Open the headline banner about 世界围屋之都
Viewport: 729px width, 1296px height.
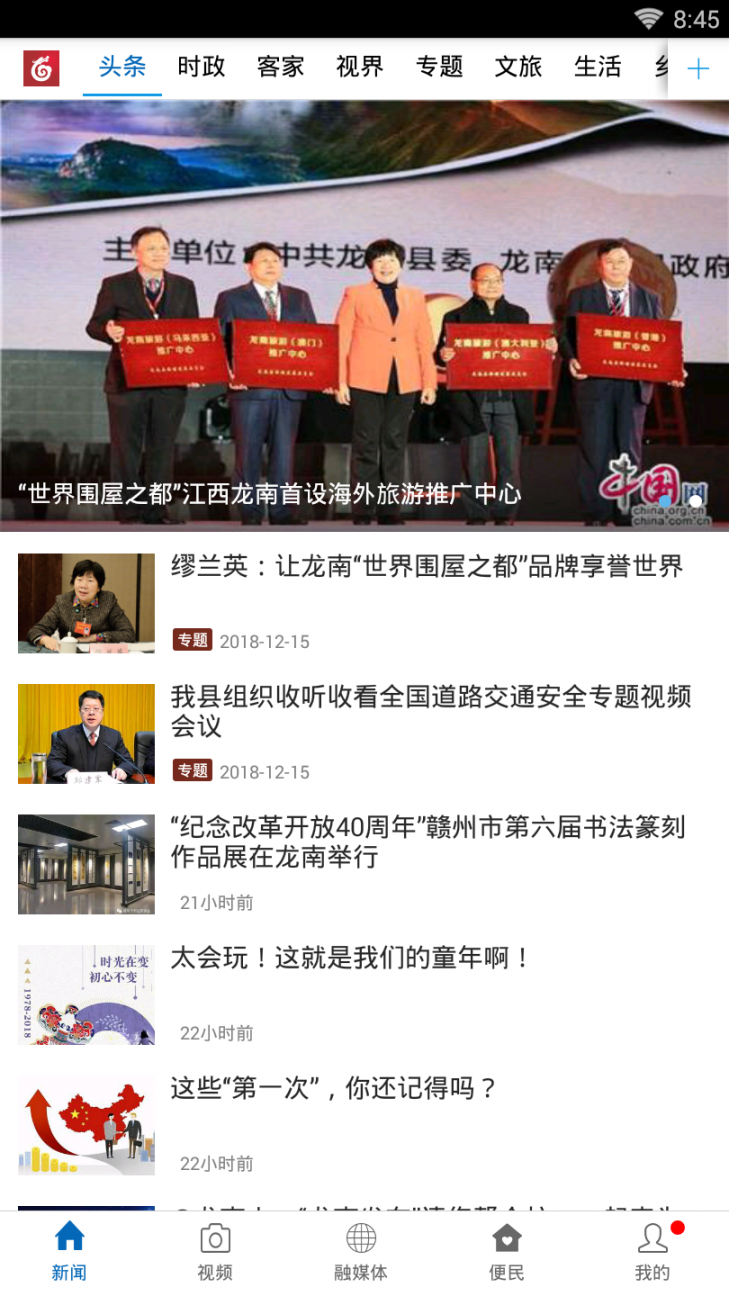(364, 315)
